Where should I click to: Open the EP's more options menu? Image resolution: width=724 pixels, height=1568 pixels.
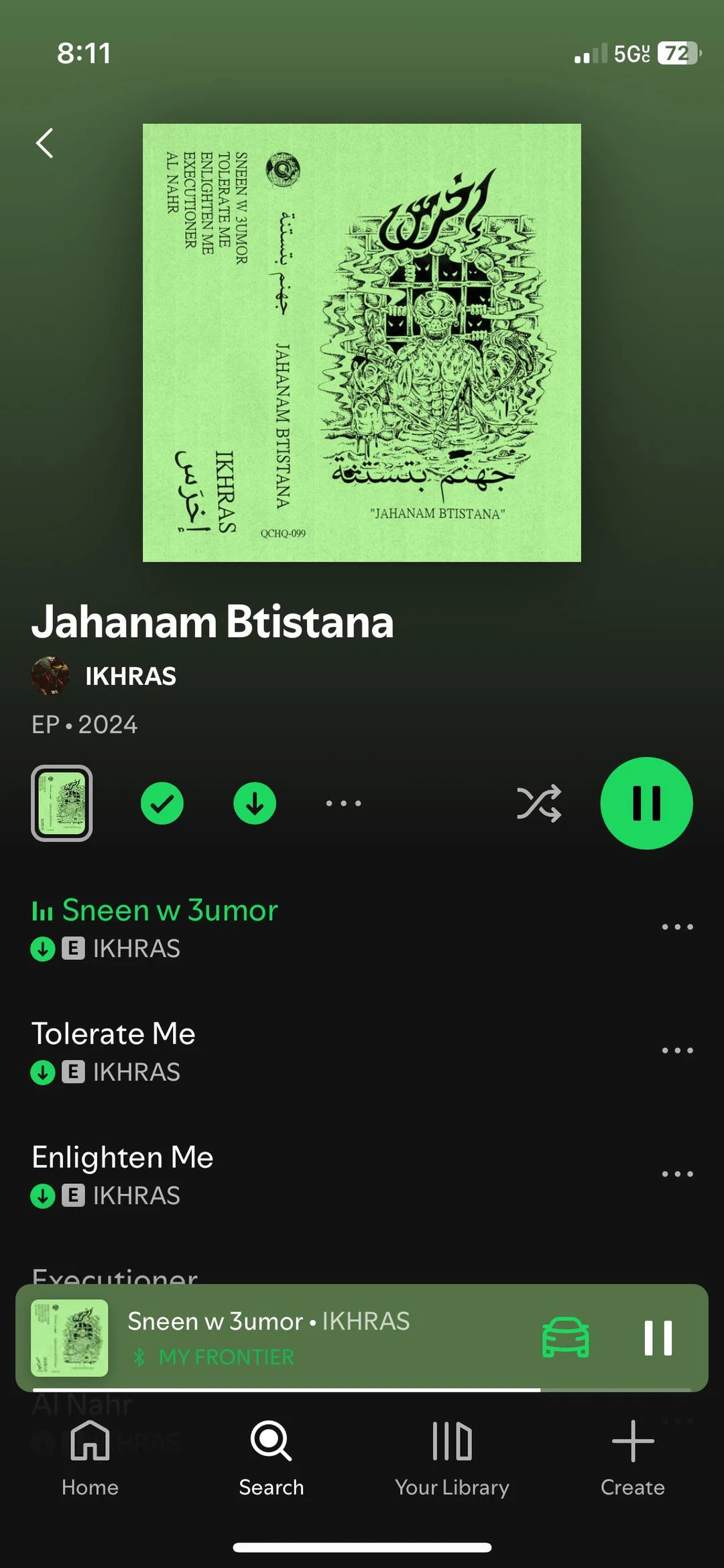pos(343,803)
